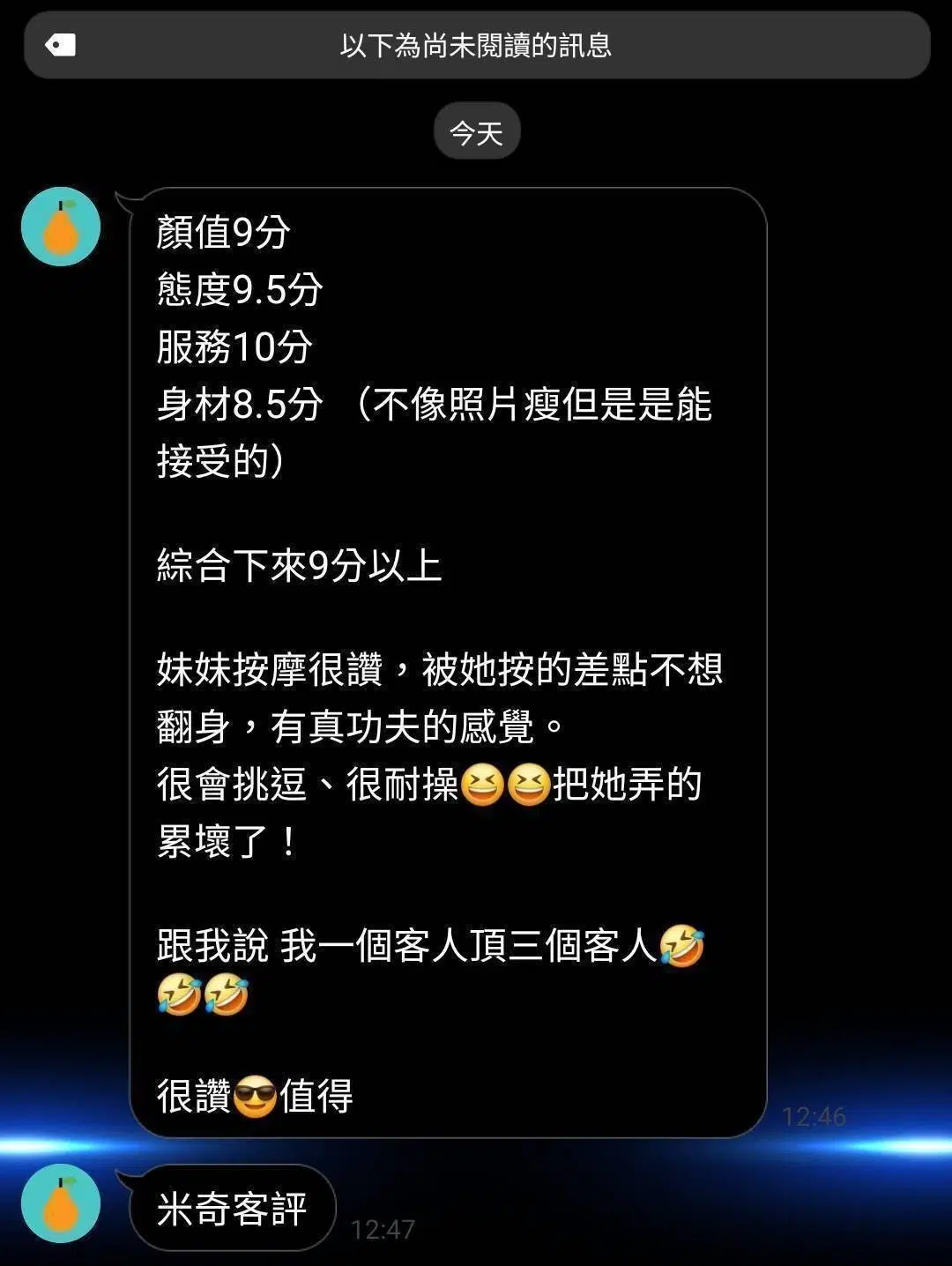Open the pear avatar beside the 米奇客評 message
The image size is (952, 1266).
(61, 1203)
